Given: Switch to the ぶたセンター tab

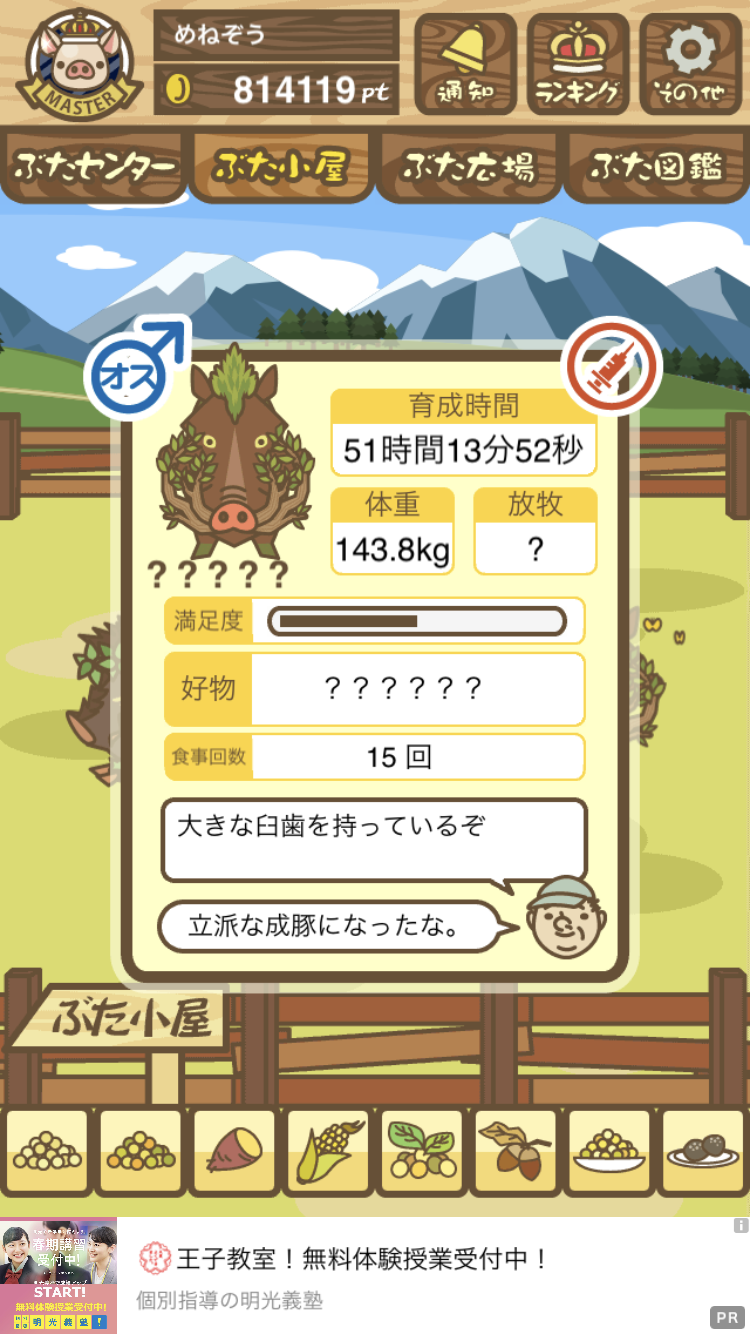Looking at the screenshot, I should pyautogui.click(x=95, y=166).
